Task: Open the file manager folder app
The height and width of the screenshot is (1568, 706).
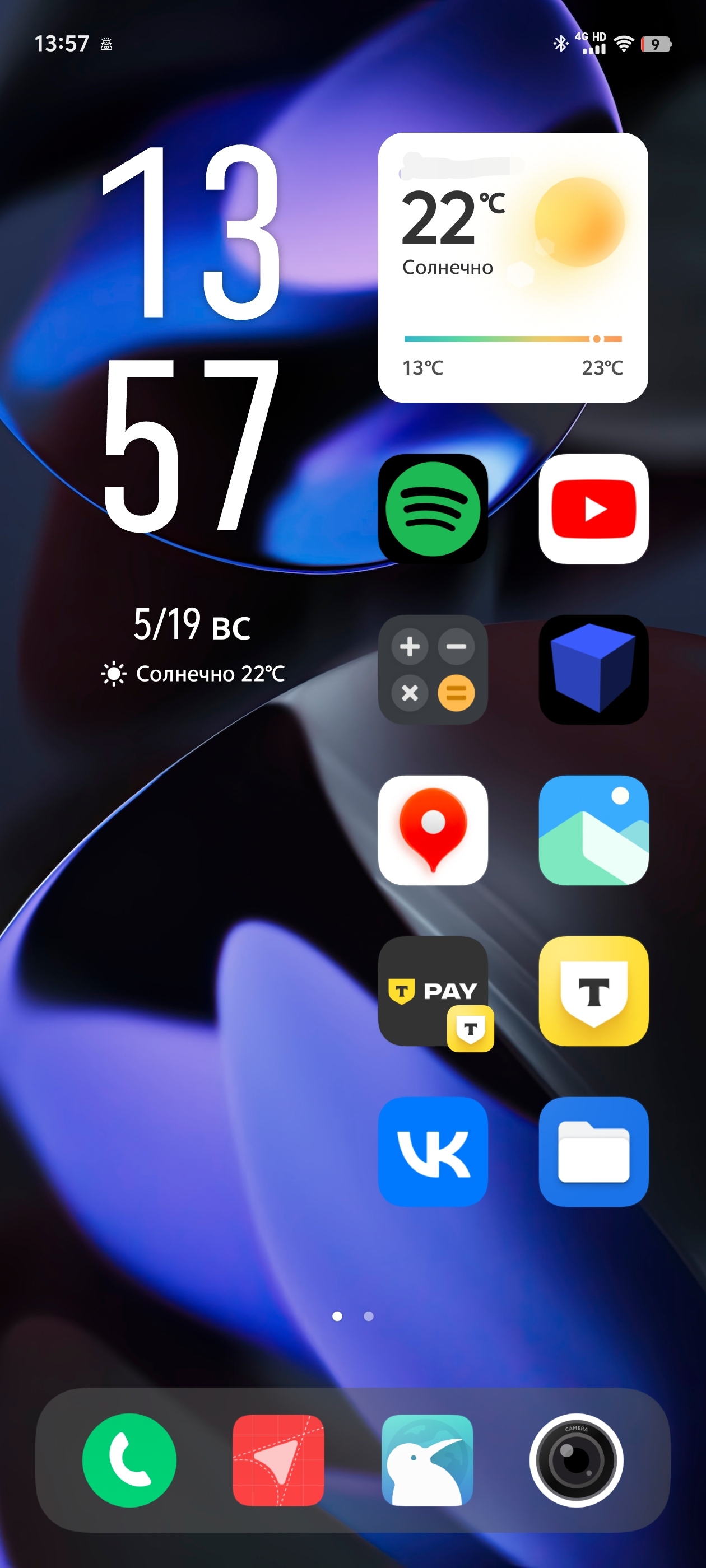Action: (x=593, y=1152)
